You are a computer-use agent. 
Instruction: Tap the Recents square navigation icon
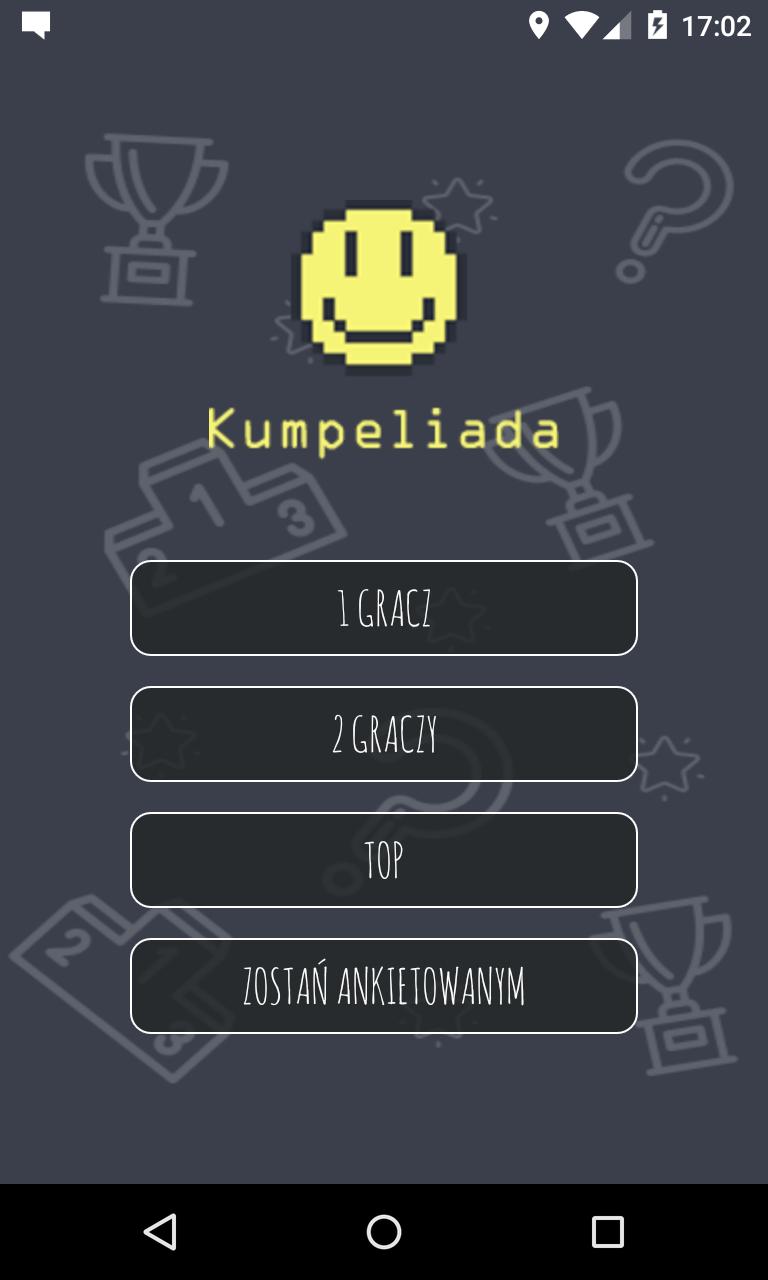coord(608,1232)
